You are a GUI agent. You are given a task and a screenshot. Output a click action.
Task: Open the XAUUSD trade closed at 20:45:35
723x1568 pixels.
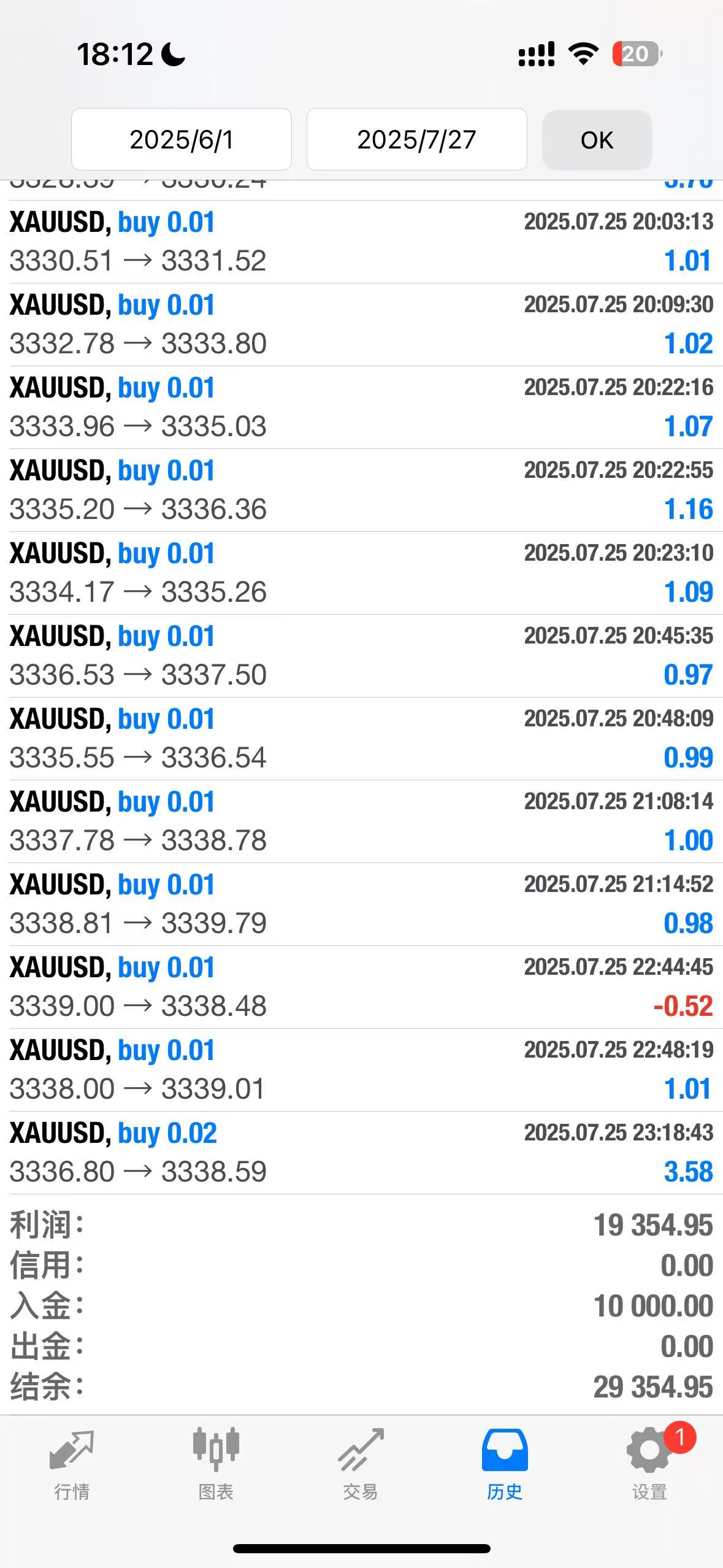click(361, 656)
